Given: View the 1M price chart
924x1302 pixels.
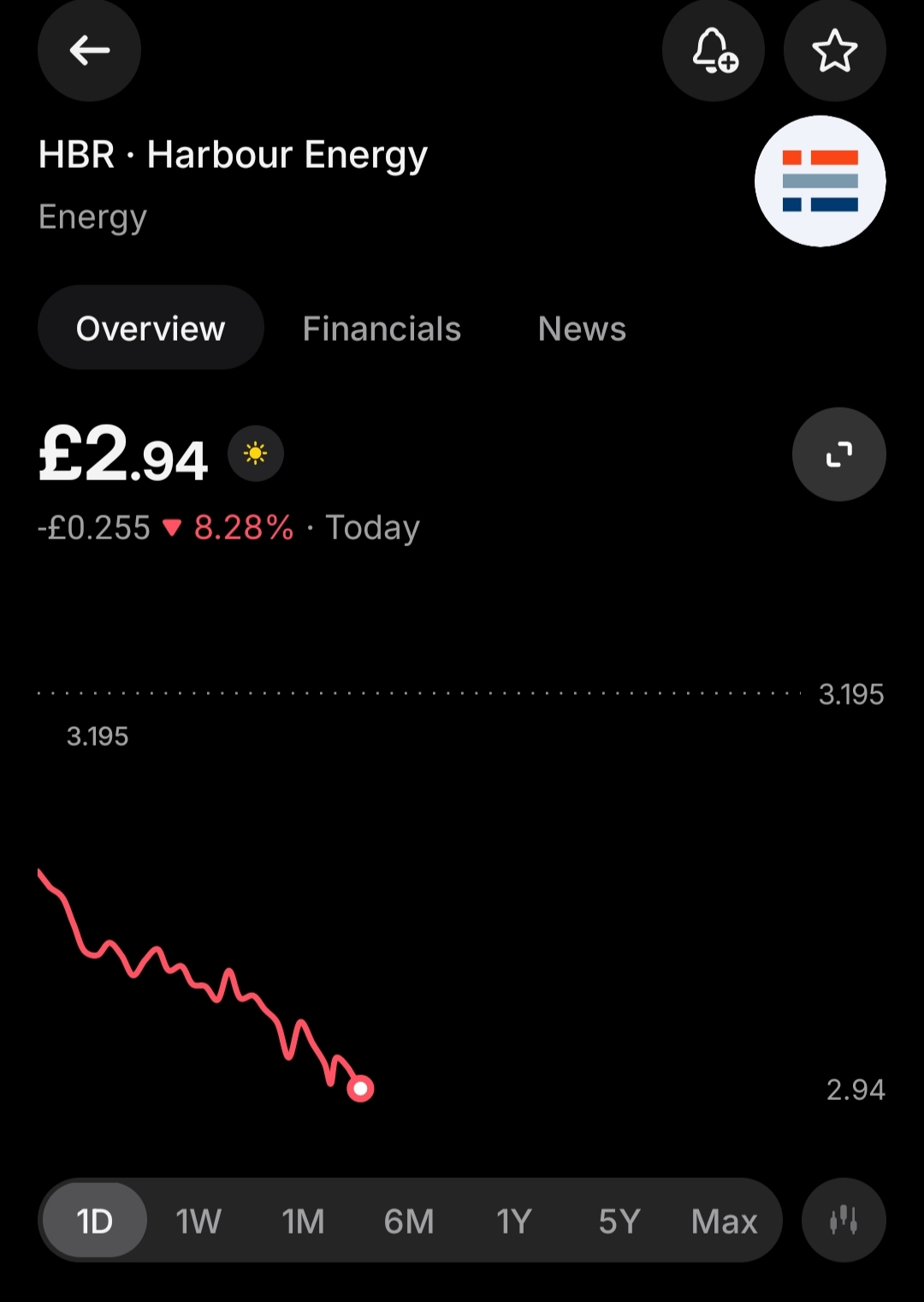Looking at the screenshot, I should [304, 1221].
